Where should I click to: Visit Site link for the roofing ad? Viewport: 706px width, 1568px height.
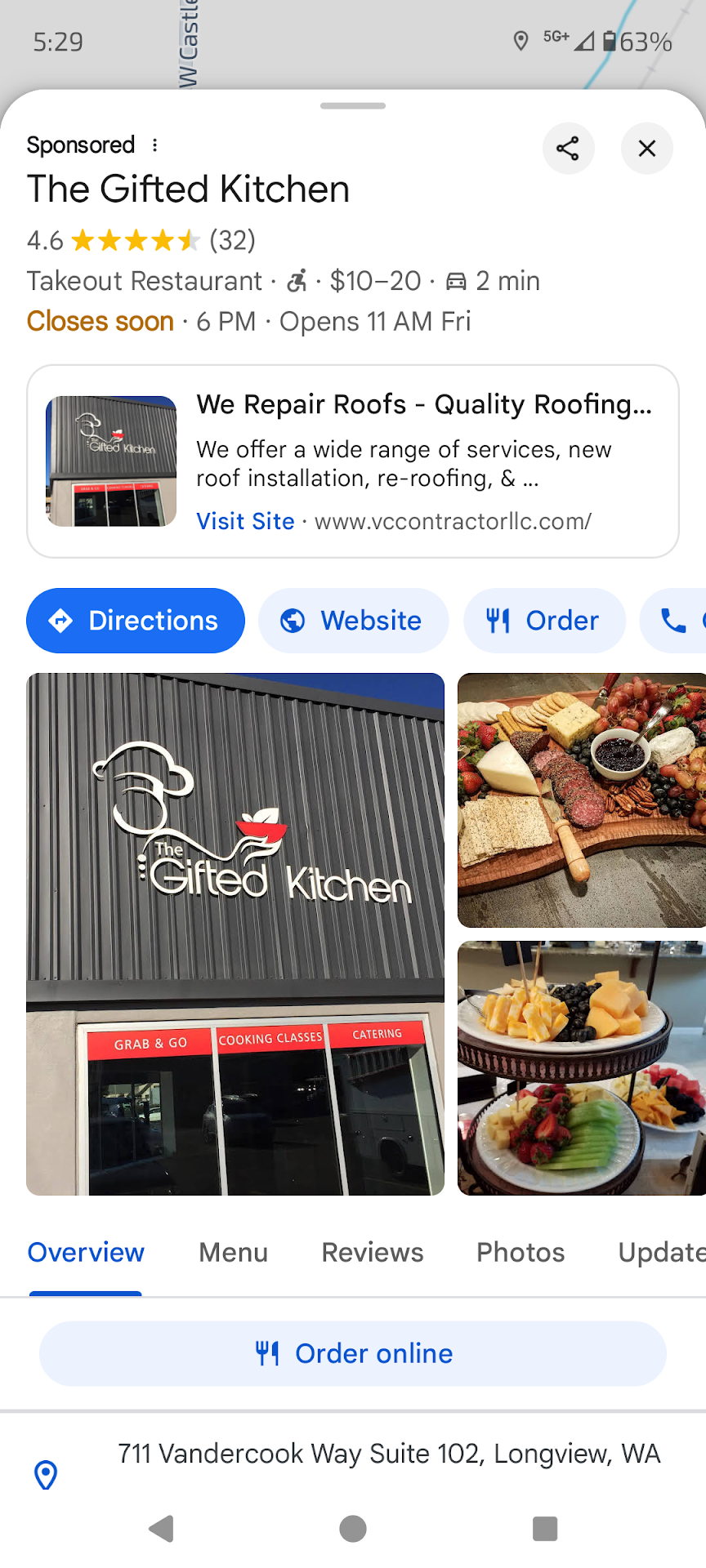(245, 521)
